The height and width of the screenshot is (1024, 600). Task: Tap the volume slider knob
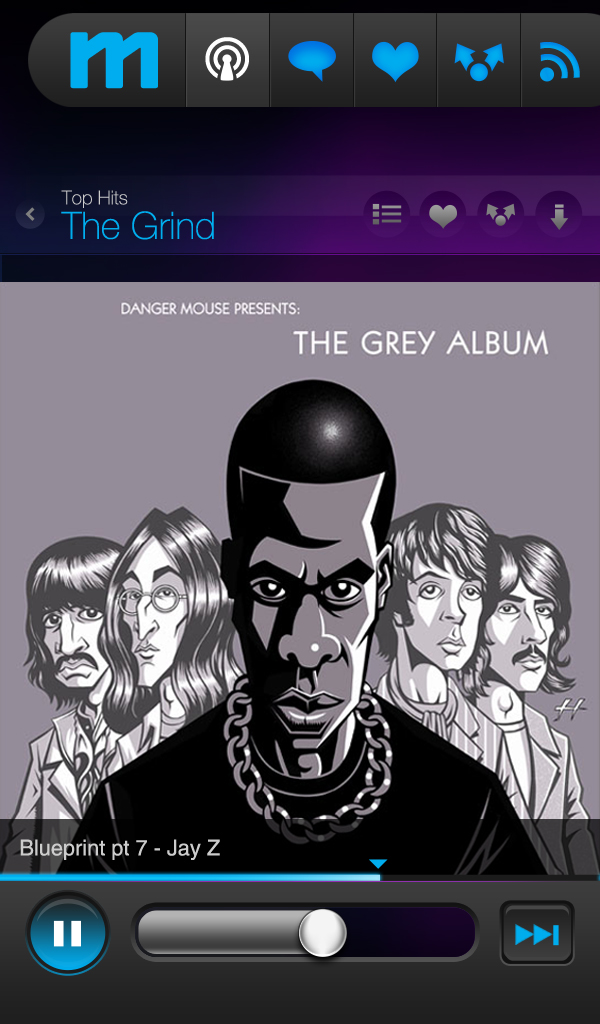[322, 933]
